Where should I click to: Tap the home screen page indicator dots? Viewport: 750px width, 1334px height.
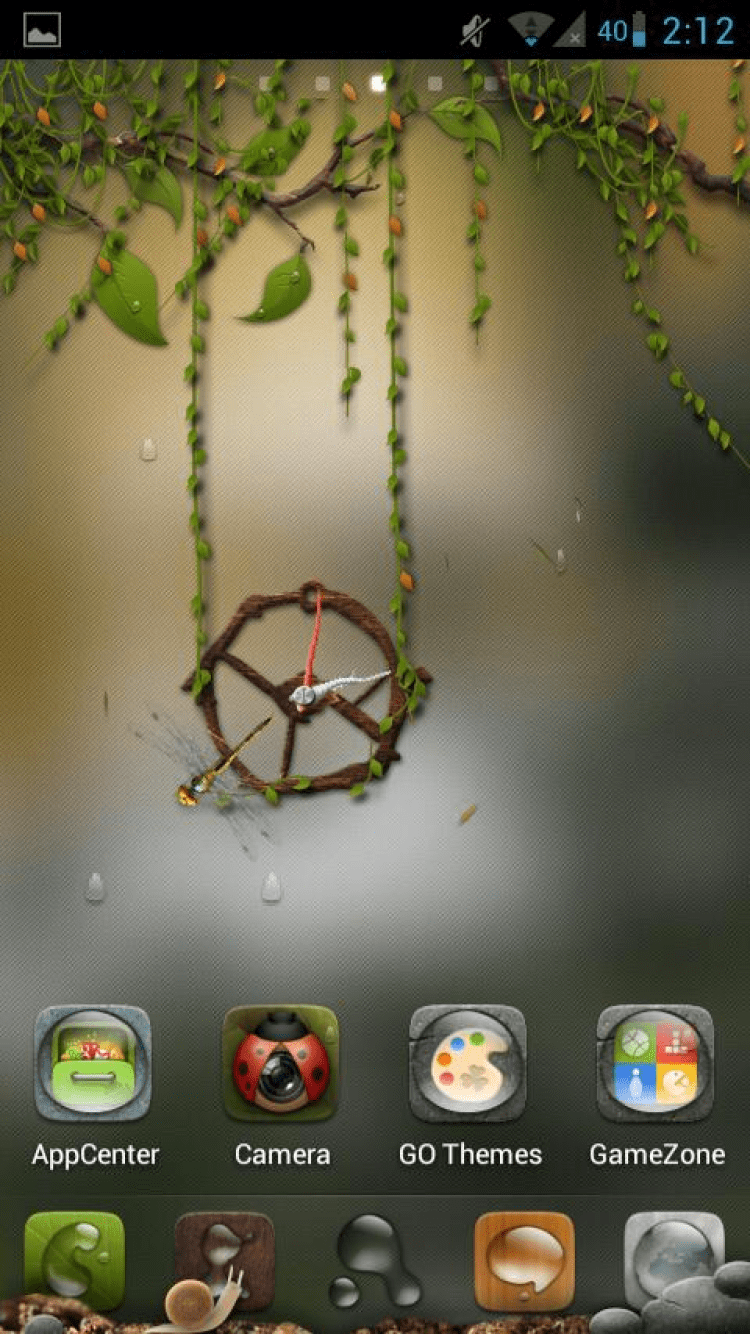point(378,84)
